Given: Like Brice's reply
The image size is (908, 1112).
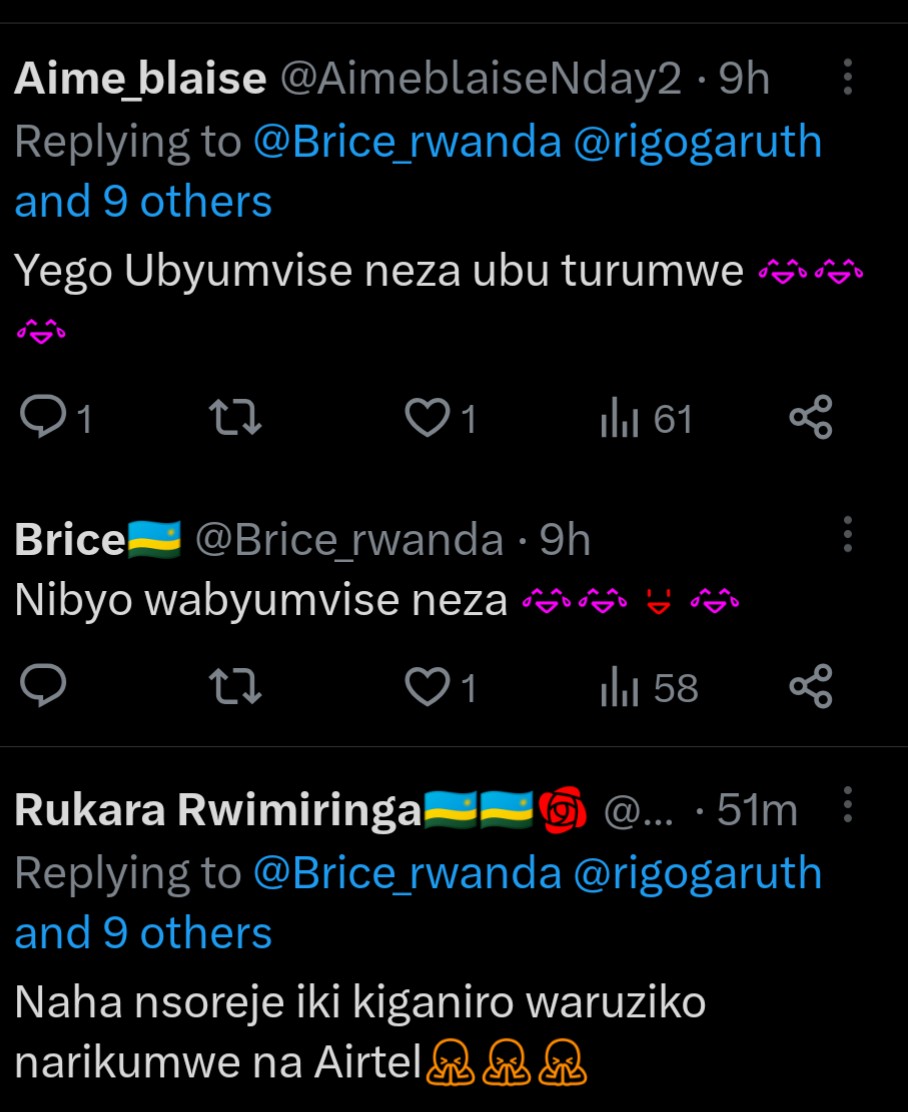Looking at the screenshot, I should pyautogui.click(x=428, y=687).
